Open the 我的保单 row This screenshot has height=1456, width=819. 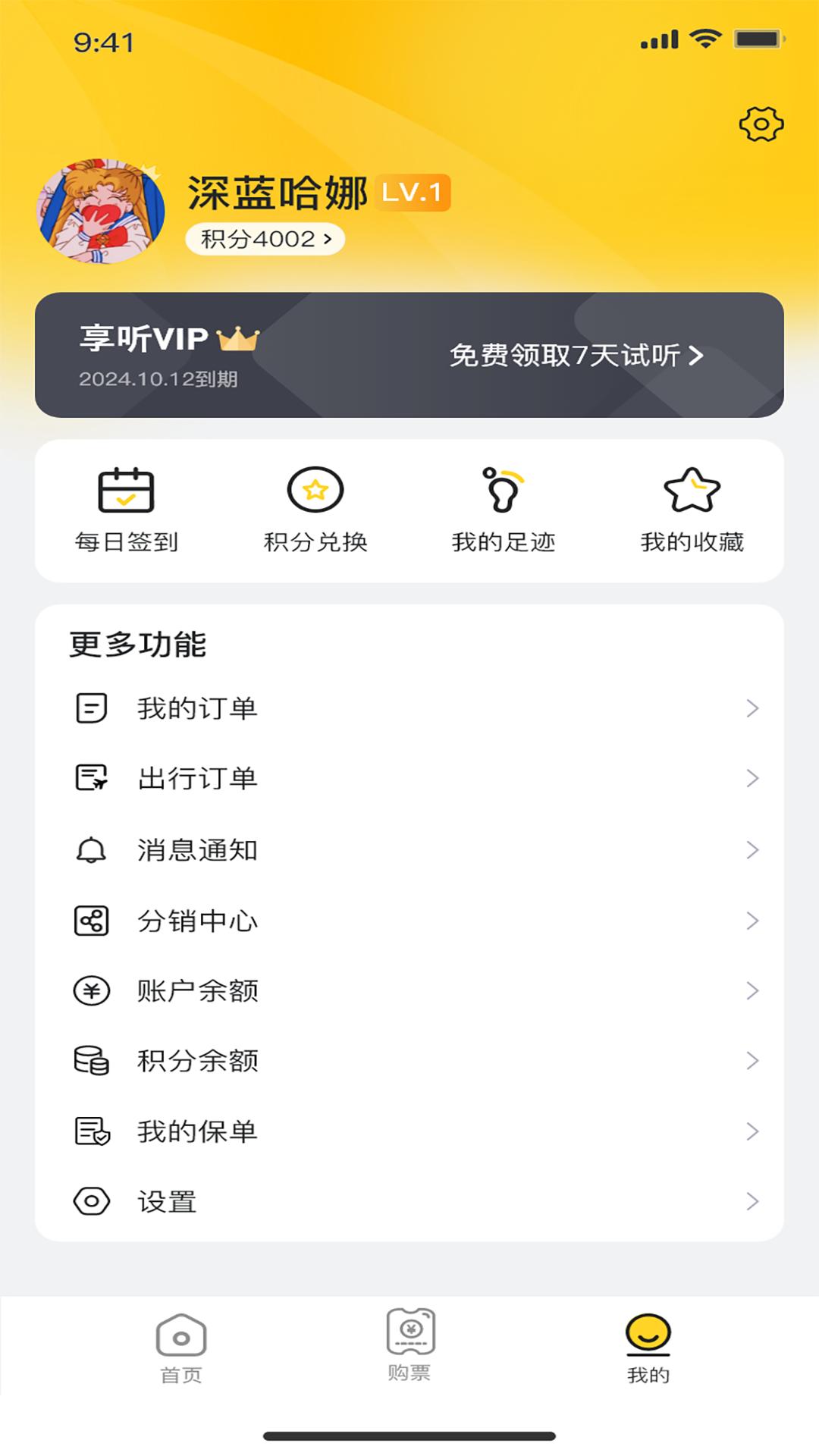[x=409, y=1131]
